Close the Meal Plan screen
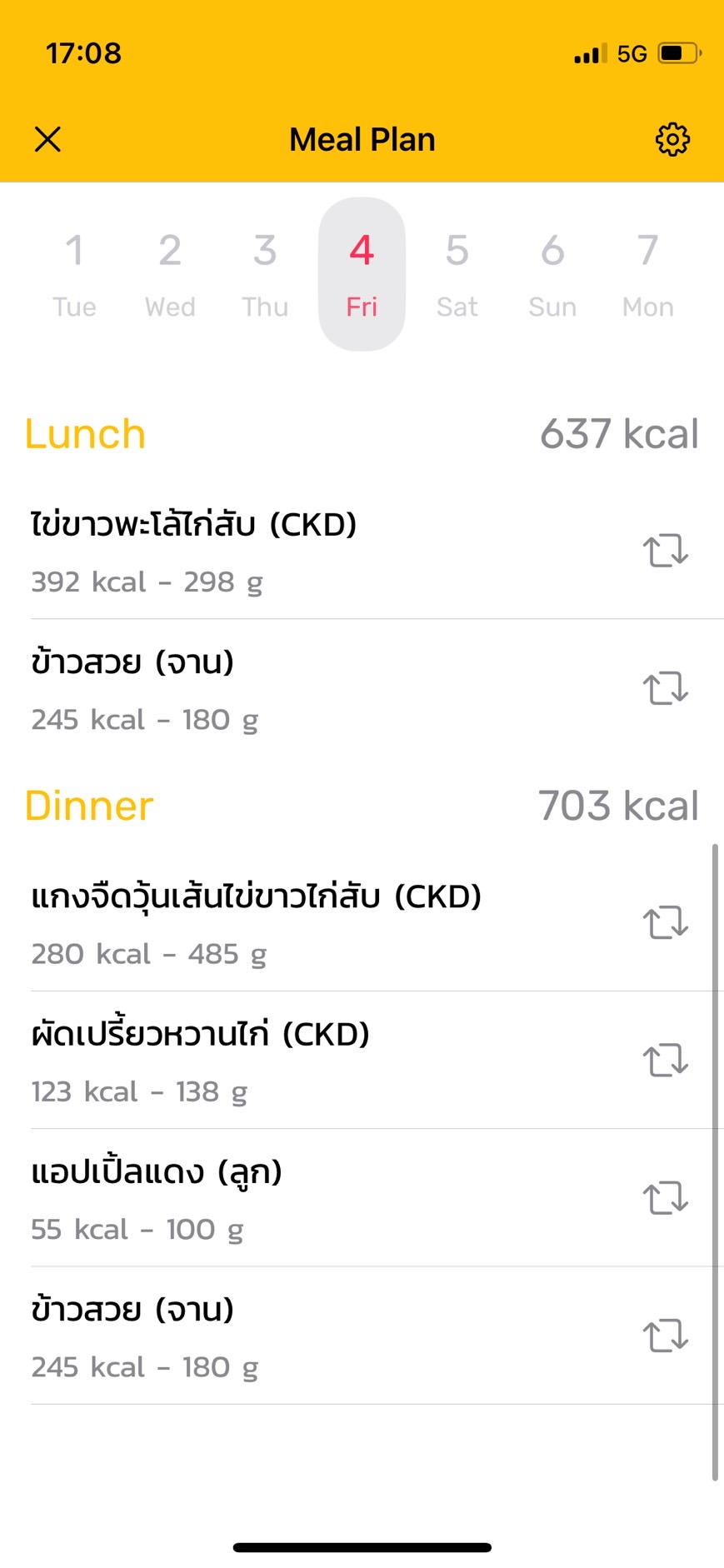This screenshot has width=724, height=1568. click(x=48, y=139)
